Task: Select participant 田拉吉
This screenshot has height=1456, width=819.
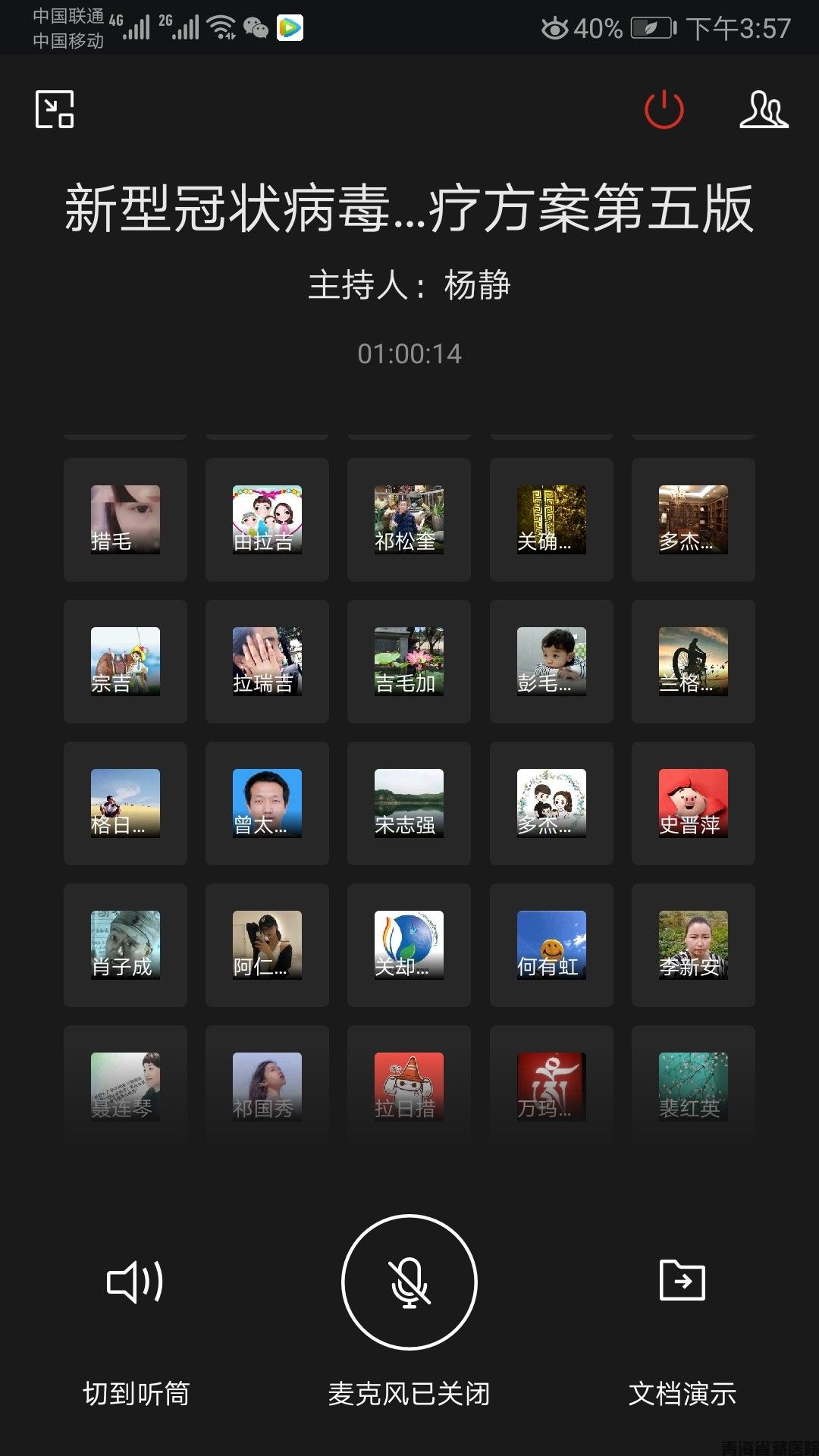Action: pyautogui.click(x=267, y=519)
